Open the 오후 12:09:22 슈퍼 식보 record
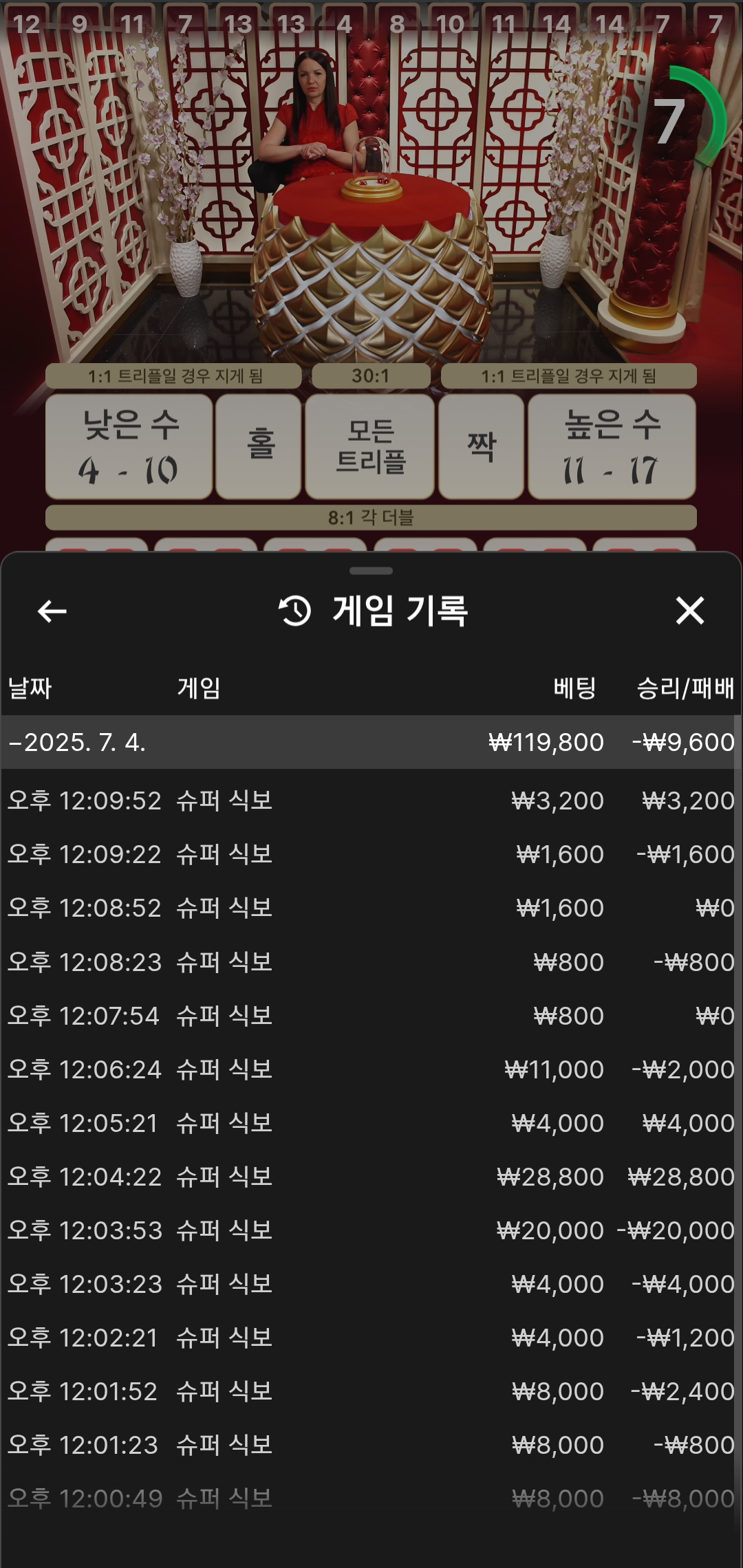 (x=371, y=854)
